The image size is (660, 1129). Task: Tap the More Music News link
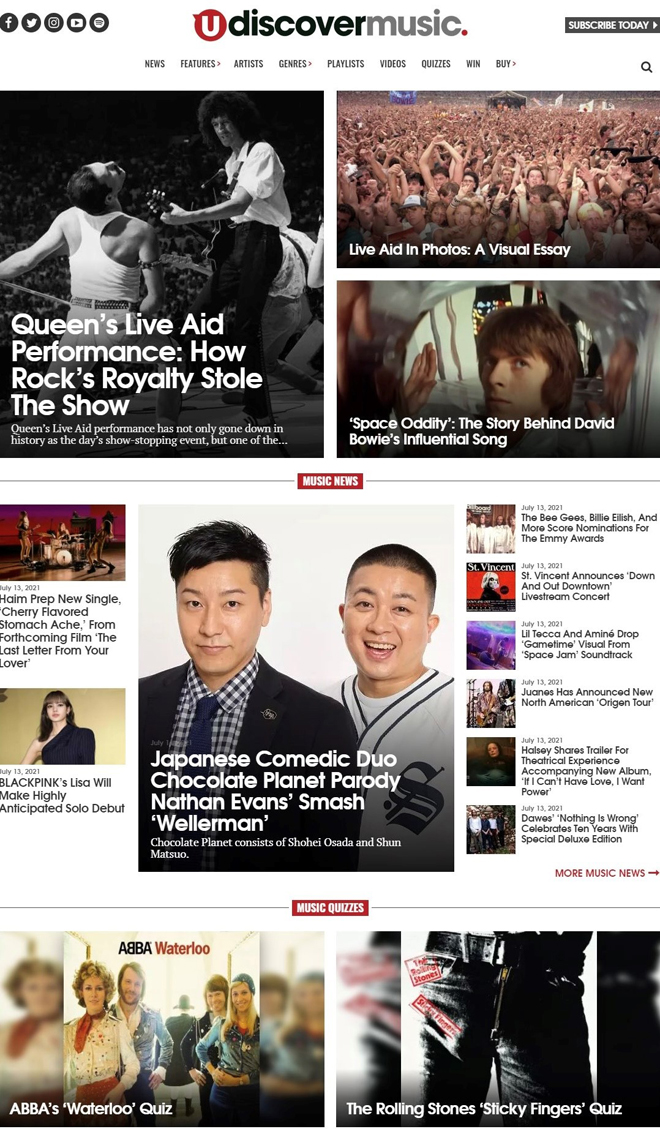pos(606,873)
